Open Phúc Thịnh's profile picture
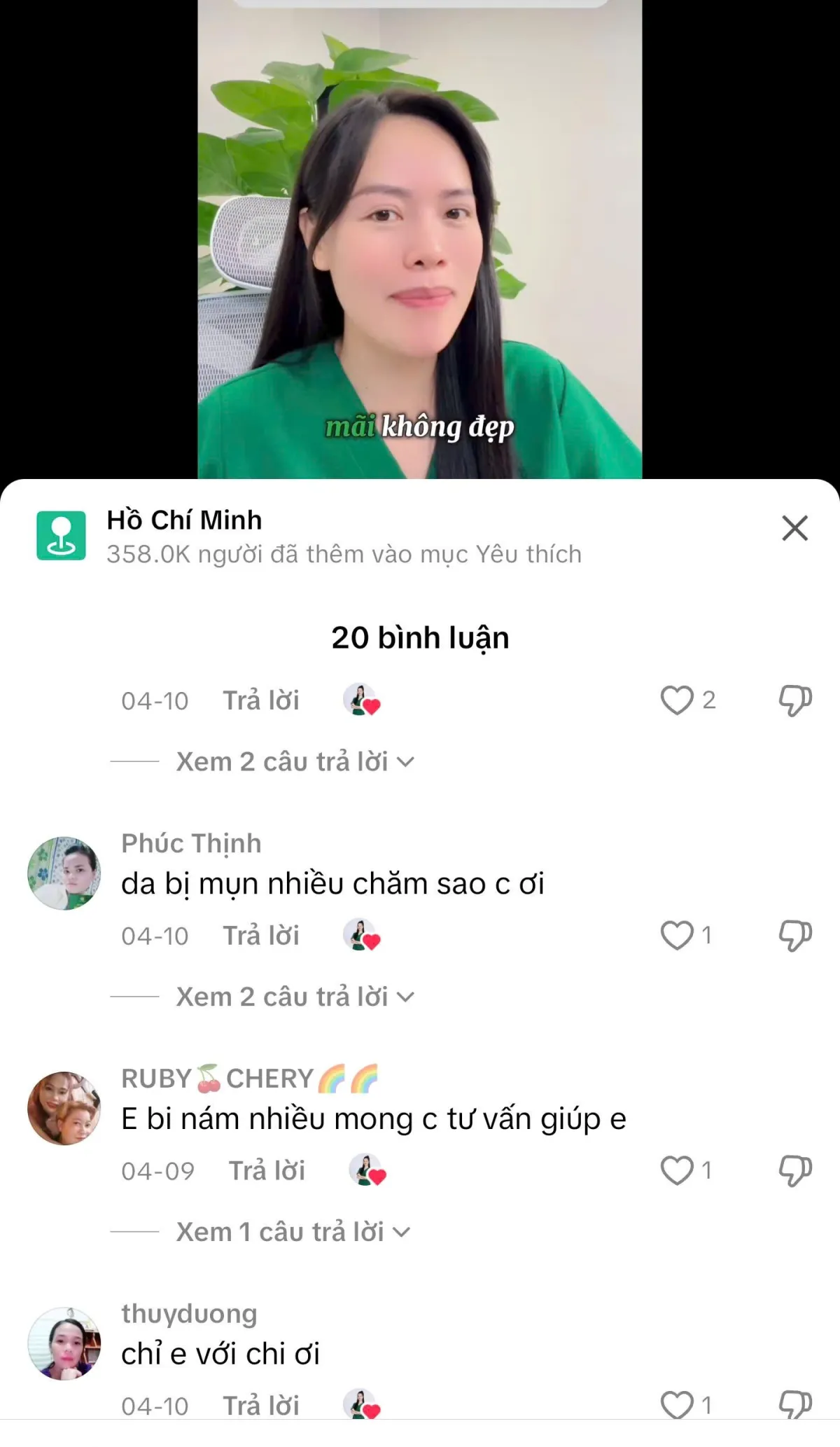The height and width of the screenshot is (1447, 840). pyautogui.click(x=64, y=873)
